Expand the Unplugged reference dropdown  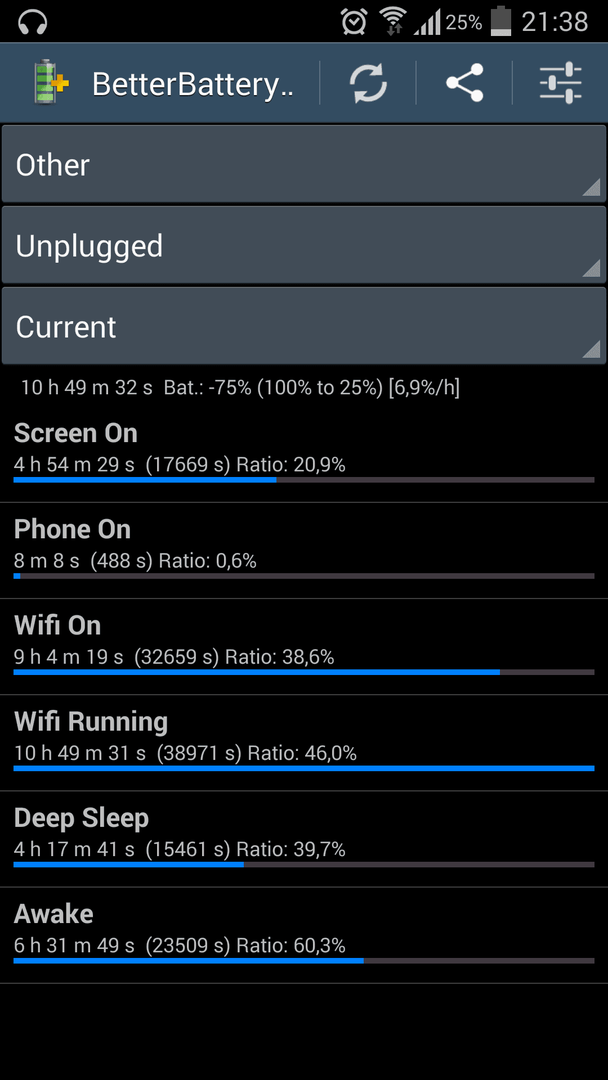tap(304, 245)
